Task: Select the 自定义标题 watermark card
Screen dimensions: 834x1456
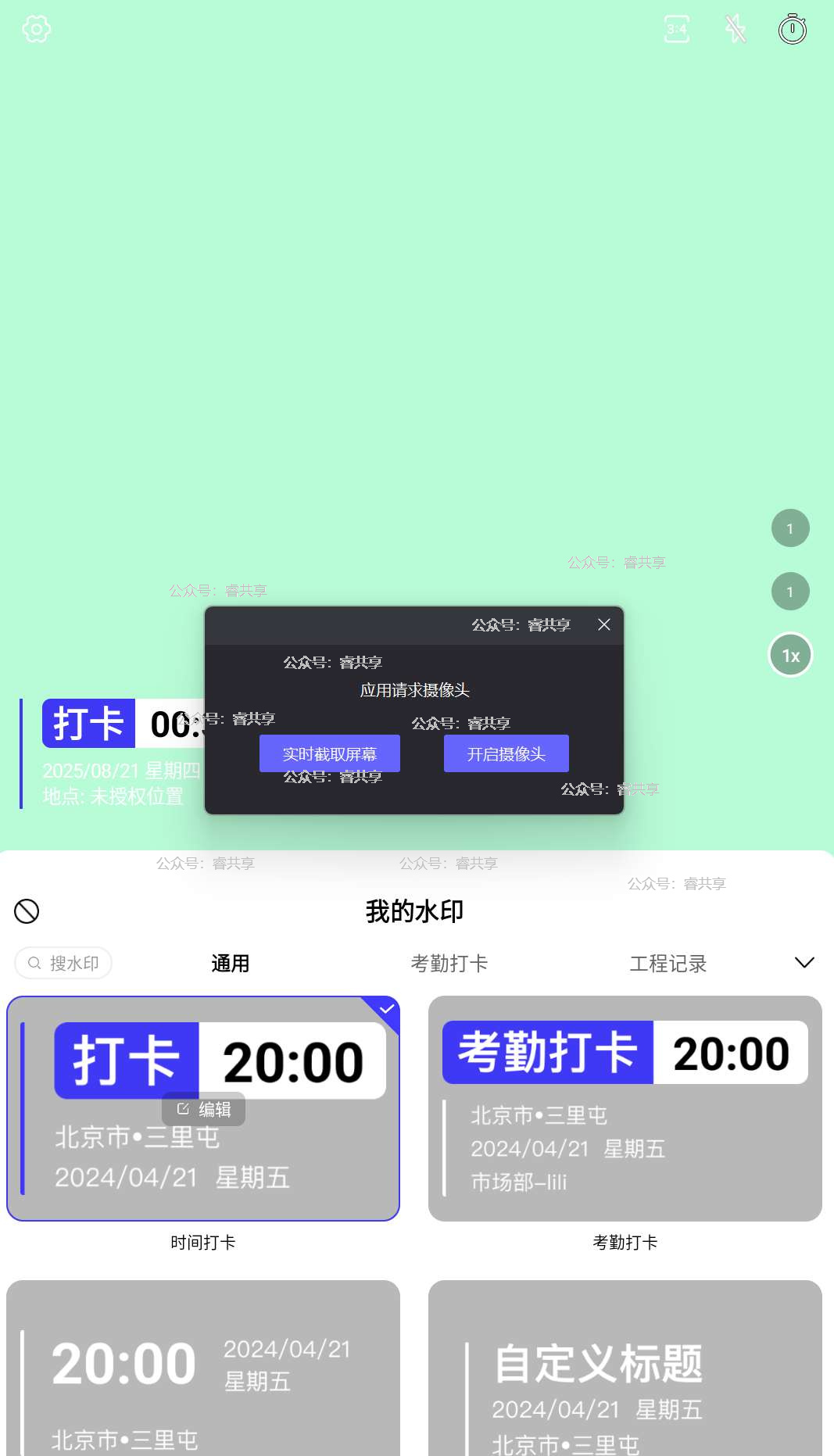Action: (x=625, y=1368)
